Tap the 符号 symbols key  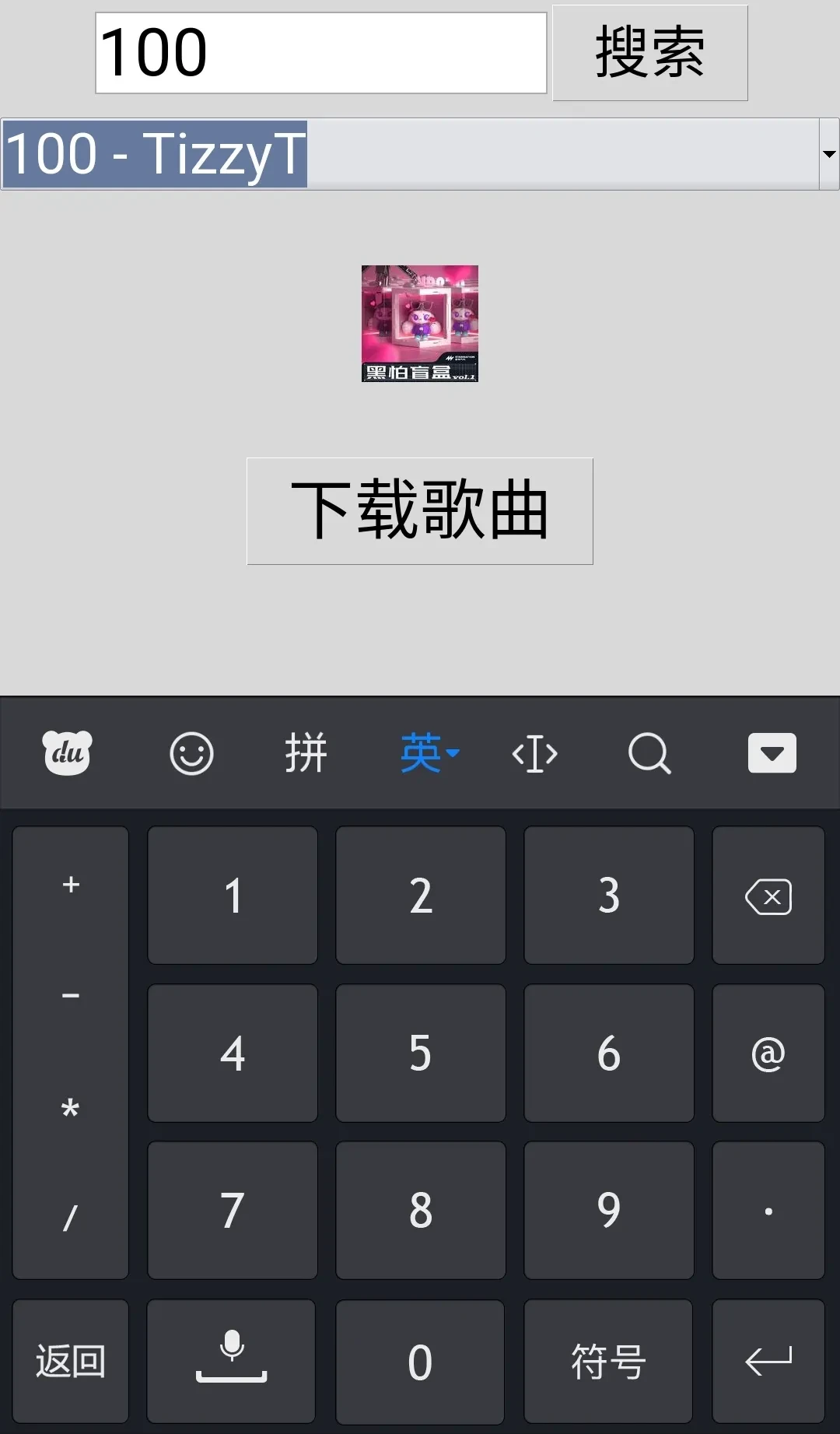pyautogui.click(x=608, y=1362)
